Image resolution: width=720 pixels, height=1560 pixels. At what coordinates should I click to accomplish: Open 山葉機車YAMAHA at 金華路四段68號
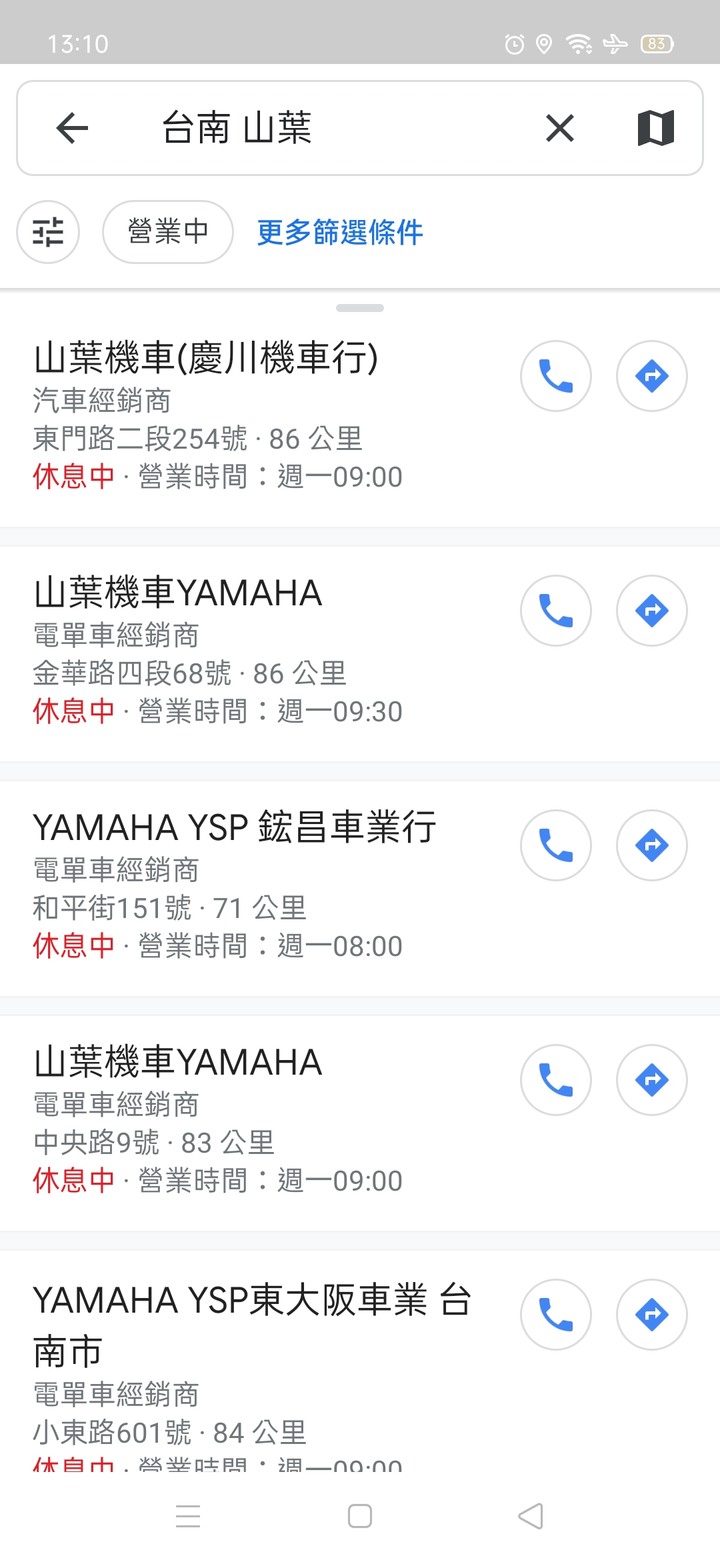coord(260,652)
